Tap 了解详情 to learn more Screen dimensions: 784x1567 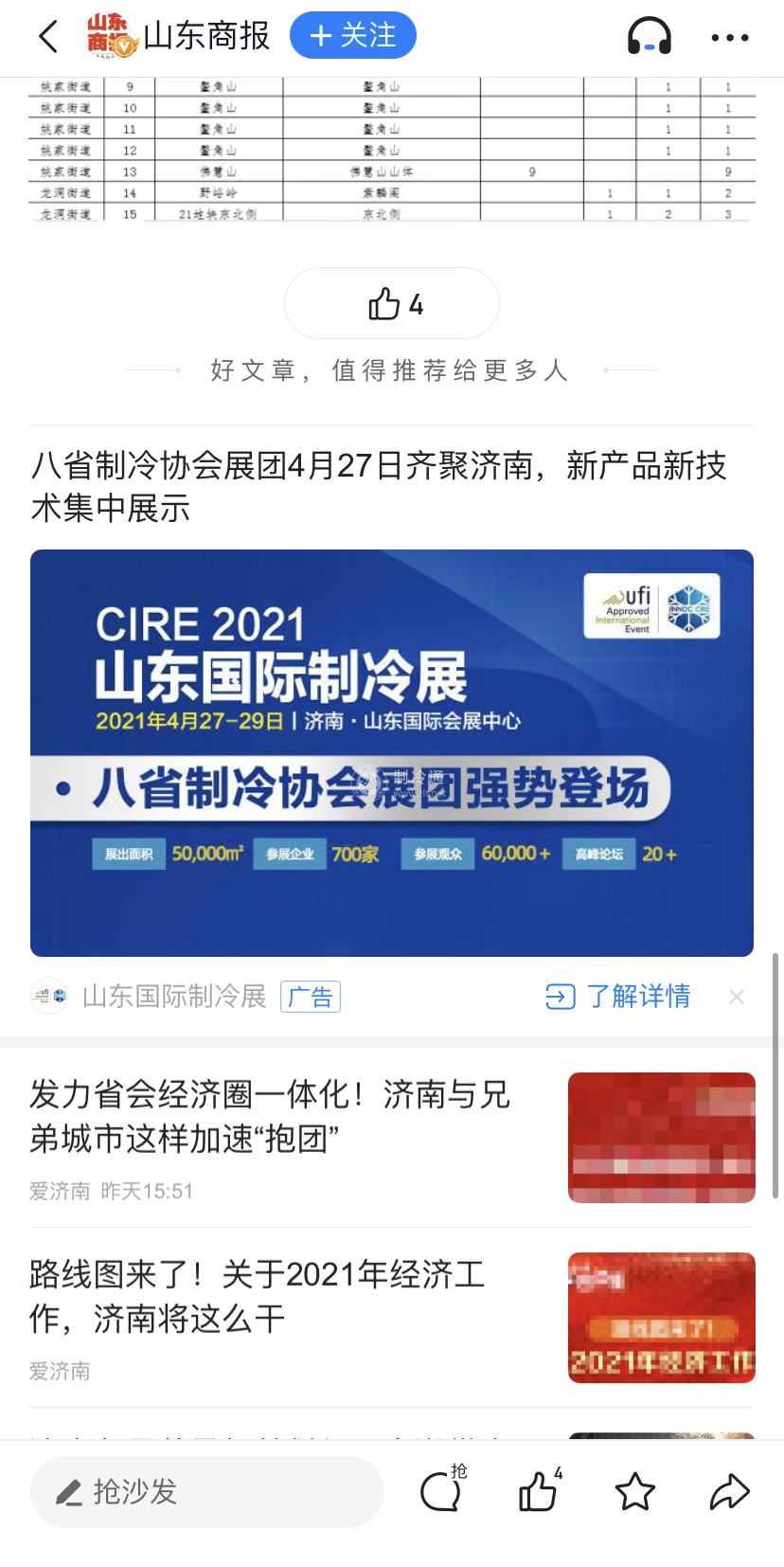(x=618, y=997)
